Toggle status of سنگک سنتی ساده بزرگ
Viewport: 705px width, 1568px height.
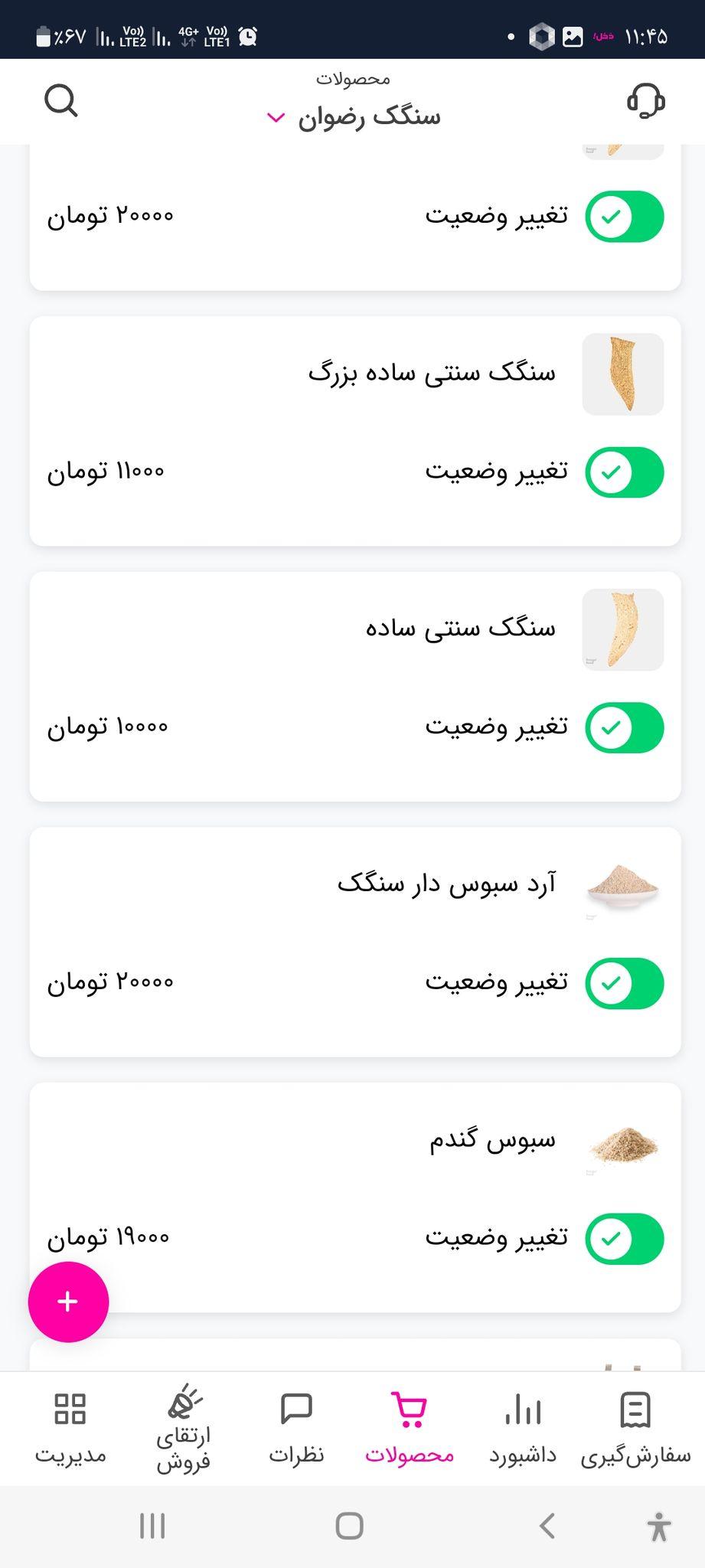(x=624, y=472)
